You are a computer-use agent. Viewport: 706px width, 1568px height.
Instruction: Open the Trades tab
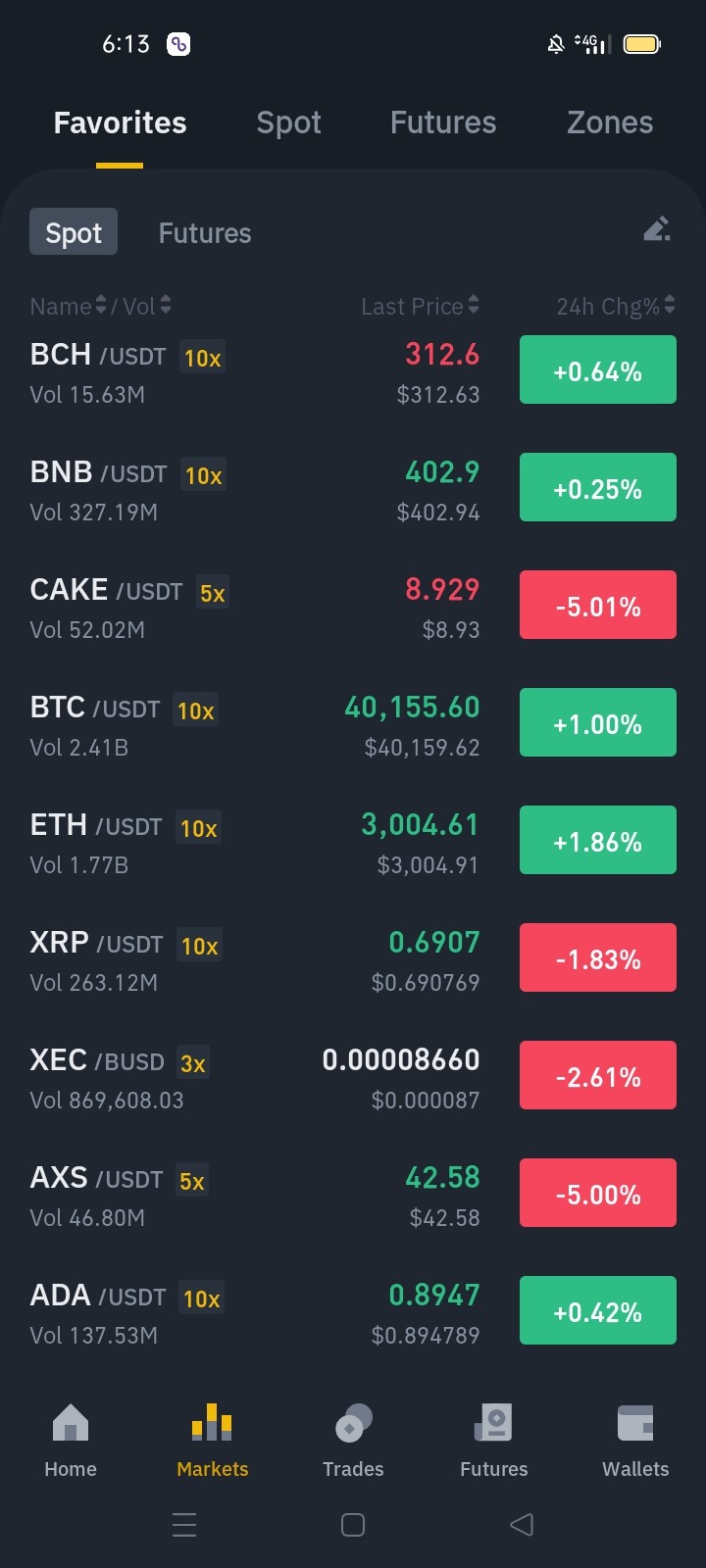(x=353, y=1441)
